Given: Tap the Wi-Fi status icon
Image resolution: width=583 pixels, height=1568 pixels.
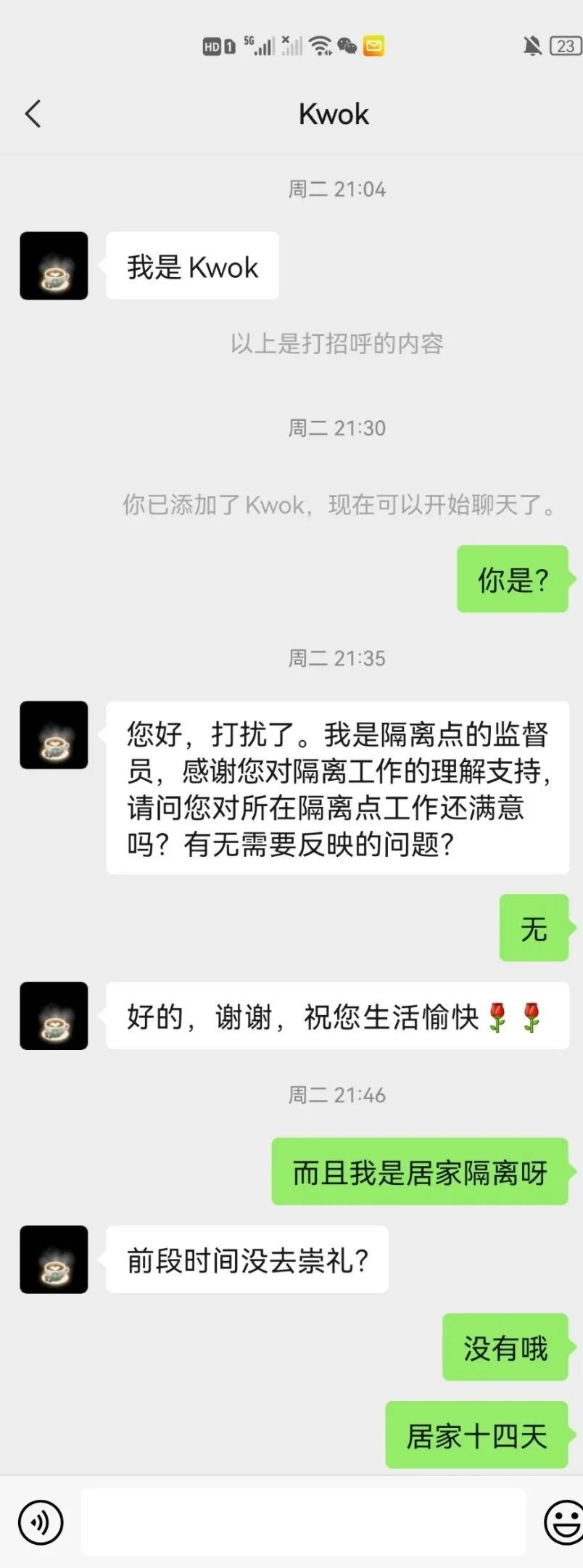Looking at the screenshot, I should pos(319,46).
